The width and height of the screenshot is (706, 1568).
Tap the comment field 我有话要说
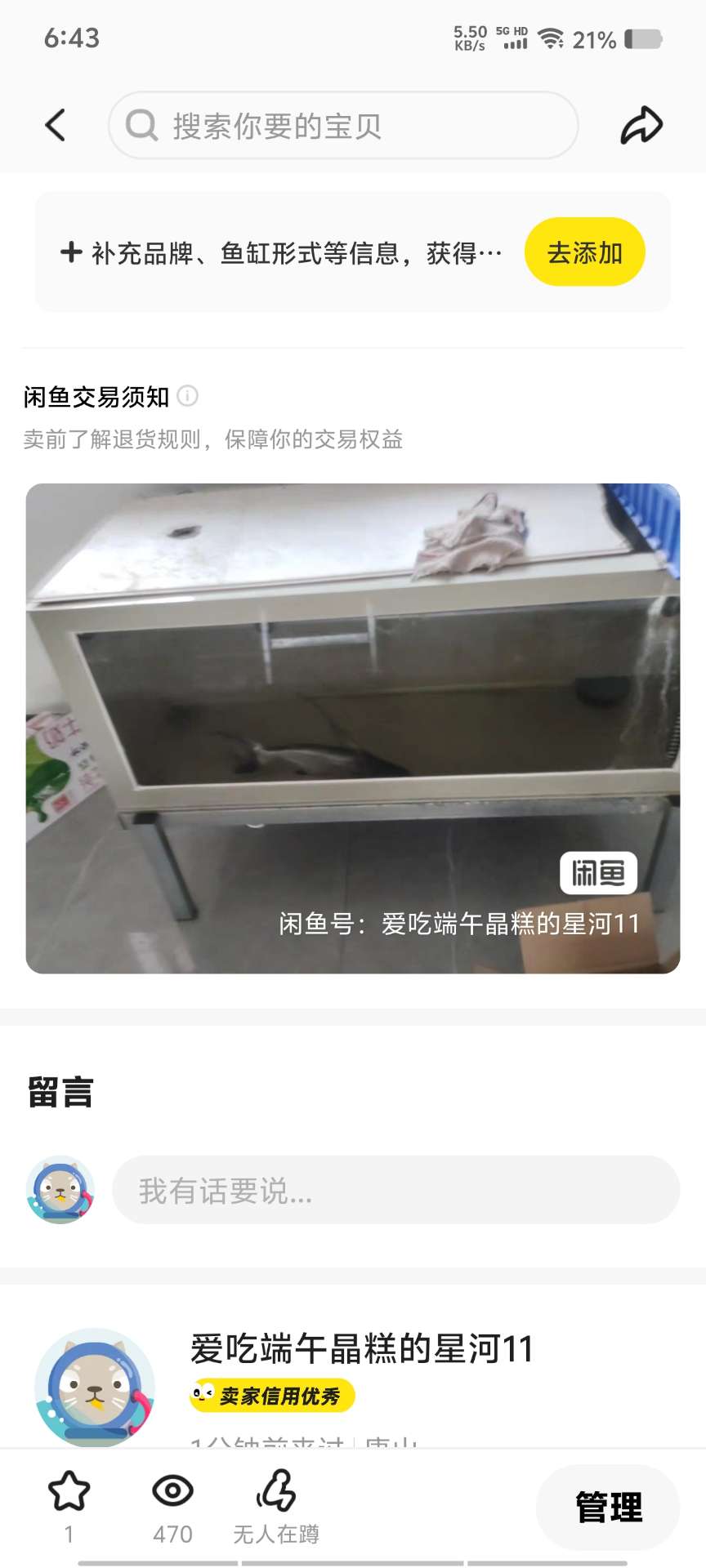tap(395, 1190)
